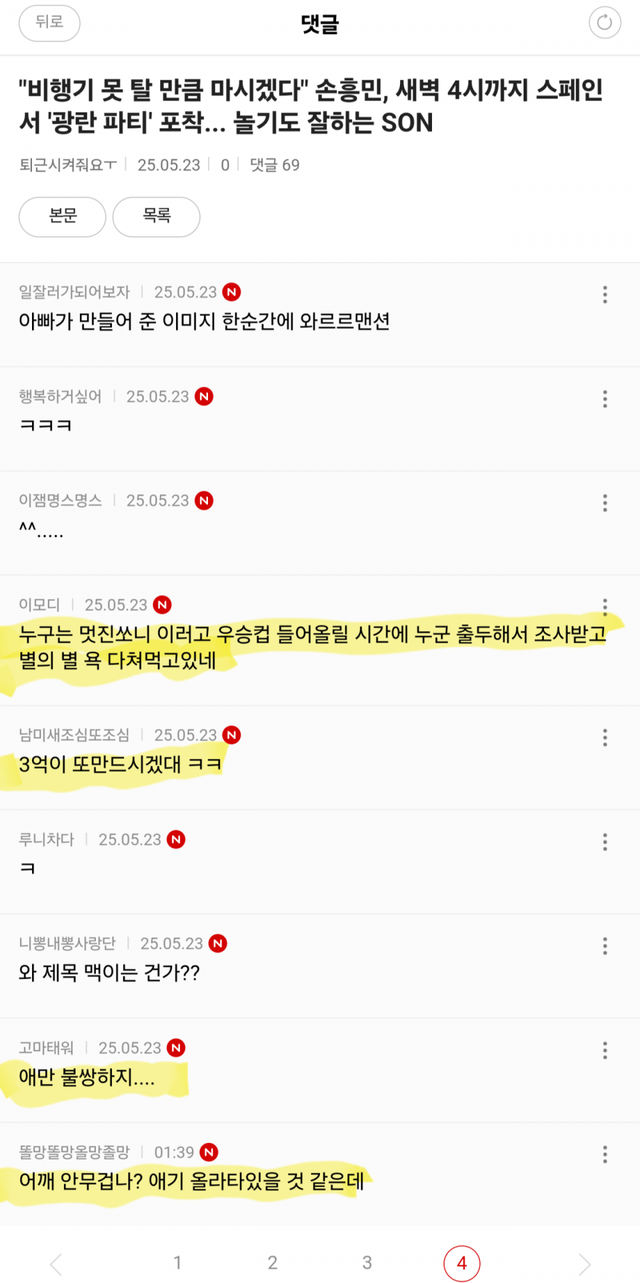640x1283 pixels.
Task: Open options for 일잘러가되어보자's comment
Action: 605,294
